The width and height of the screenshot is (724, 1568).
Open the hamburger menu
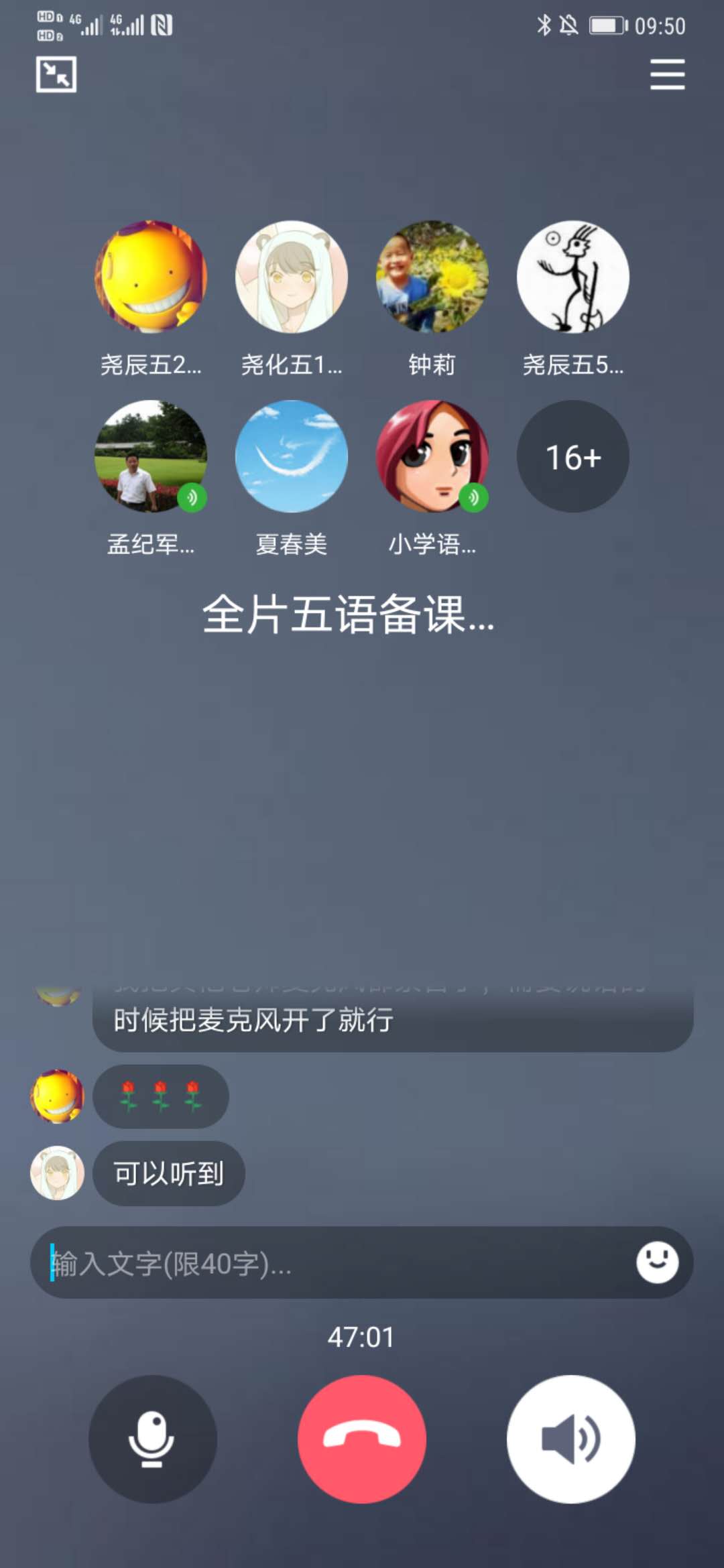pyautogui.click(x=667, y=74)
